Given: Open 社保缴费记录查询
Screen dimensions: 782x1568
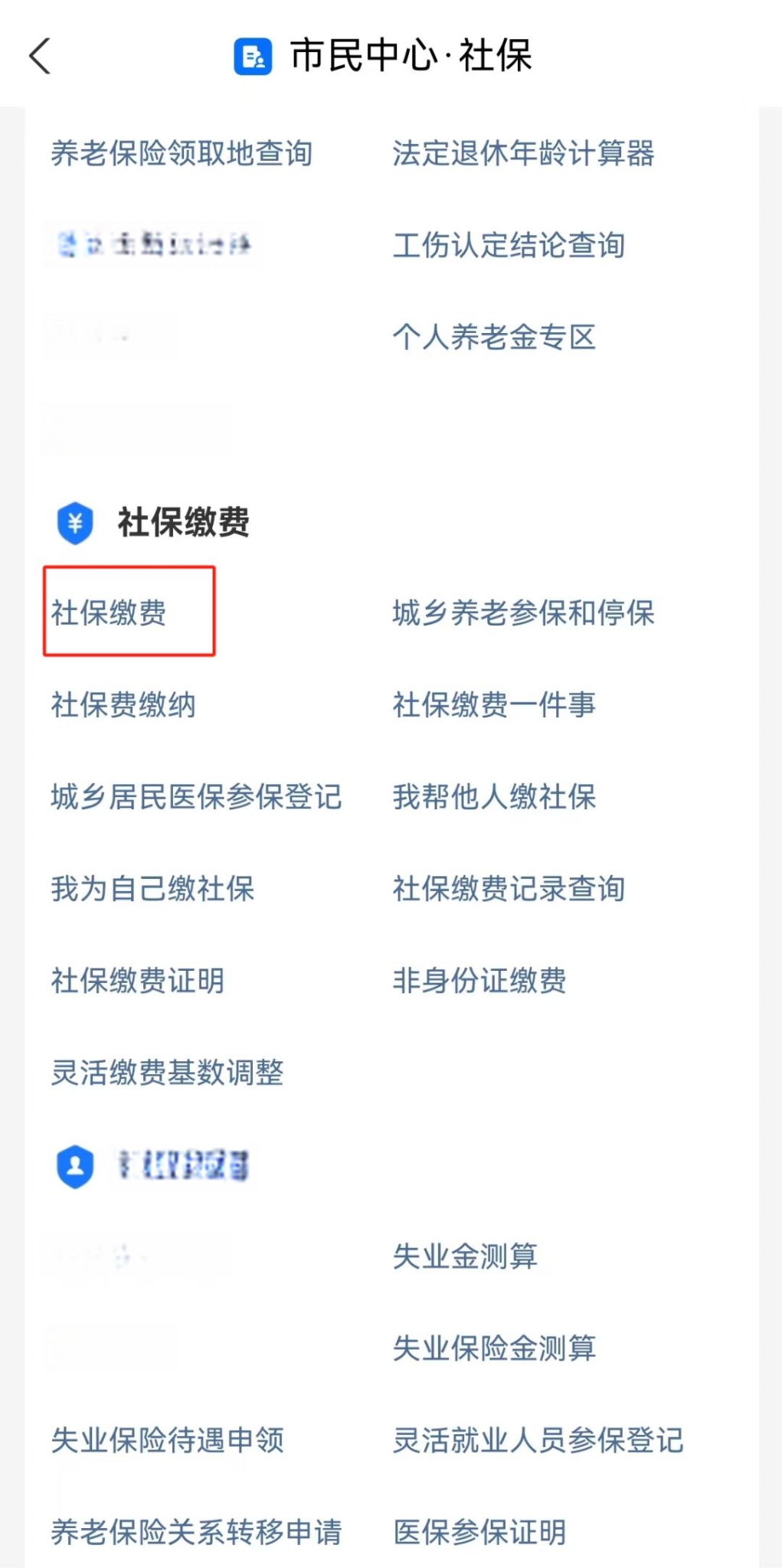Looking at the screenshot, I should click(x=509, y=888).
